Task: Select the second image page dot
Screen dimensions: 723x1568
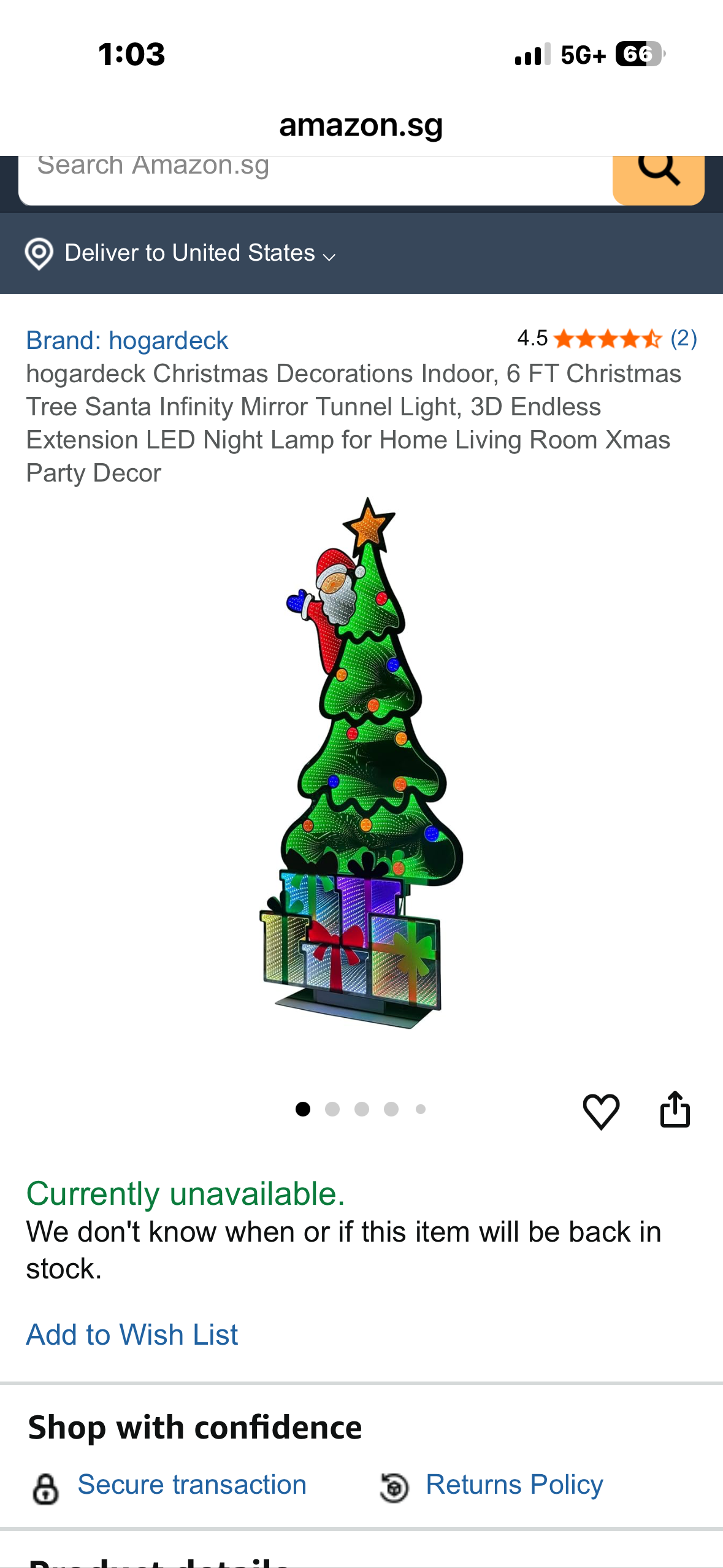Action: (x=332, y=1109)
